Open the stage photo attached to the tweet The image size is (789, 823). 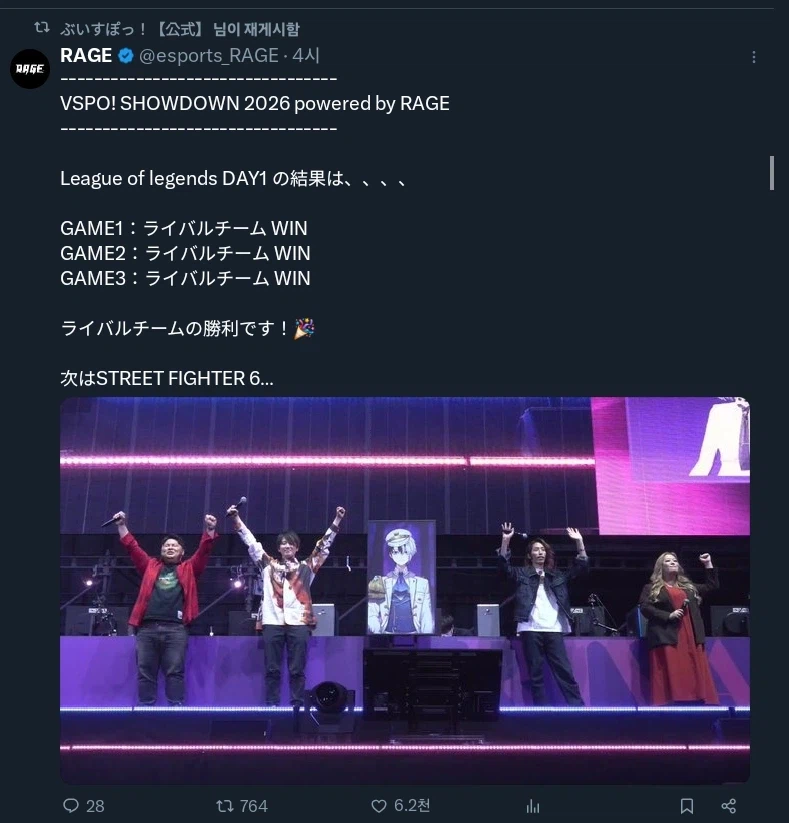404,590
